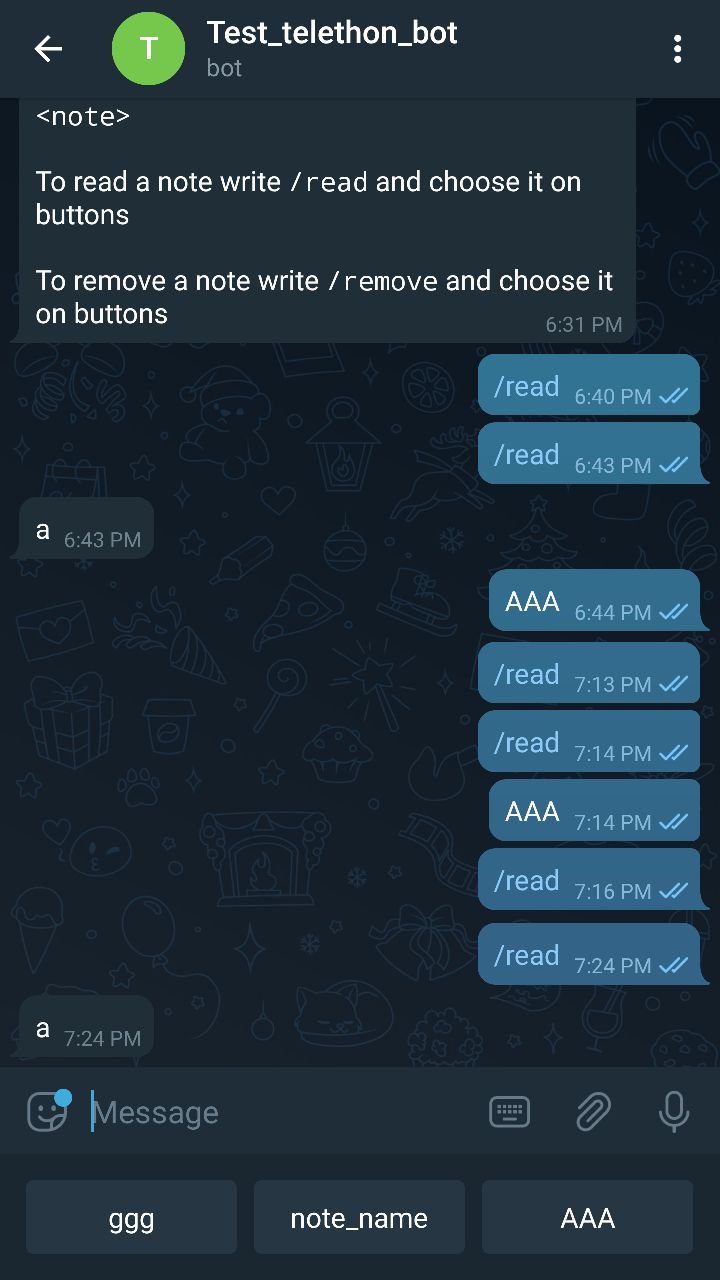Tap the Message input field
This screenshot has height=1280, width=720.
click(280, 1112)
